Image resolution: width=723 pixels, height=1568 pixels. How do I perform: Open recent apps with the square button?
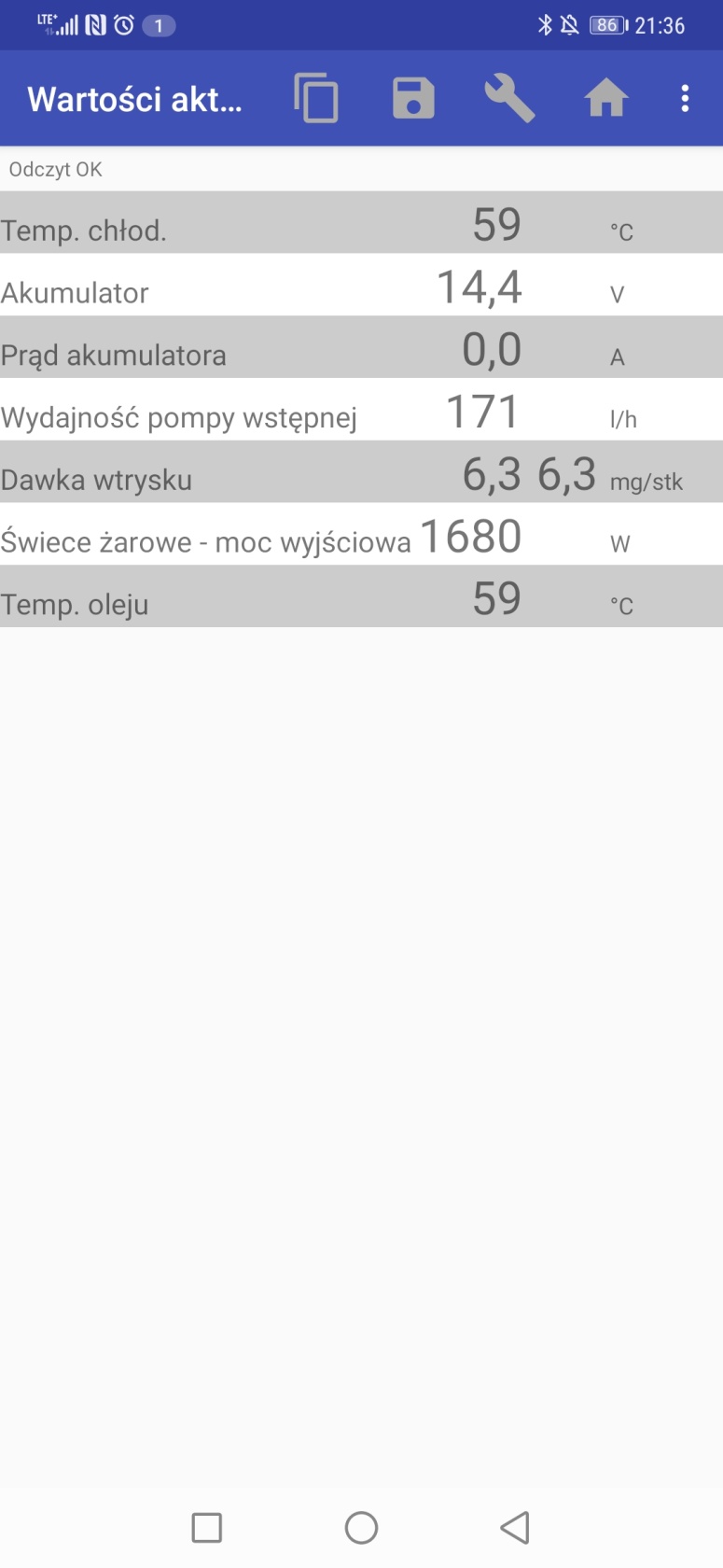206,1528
